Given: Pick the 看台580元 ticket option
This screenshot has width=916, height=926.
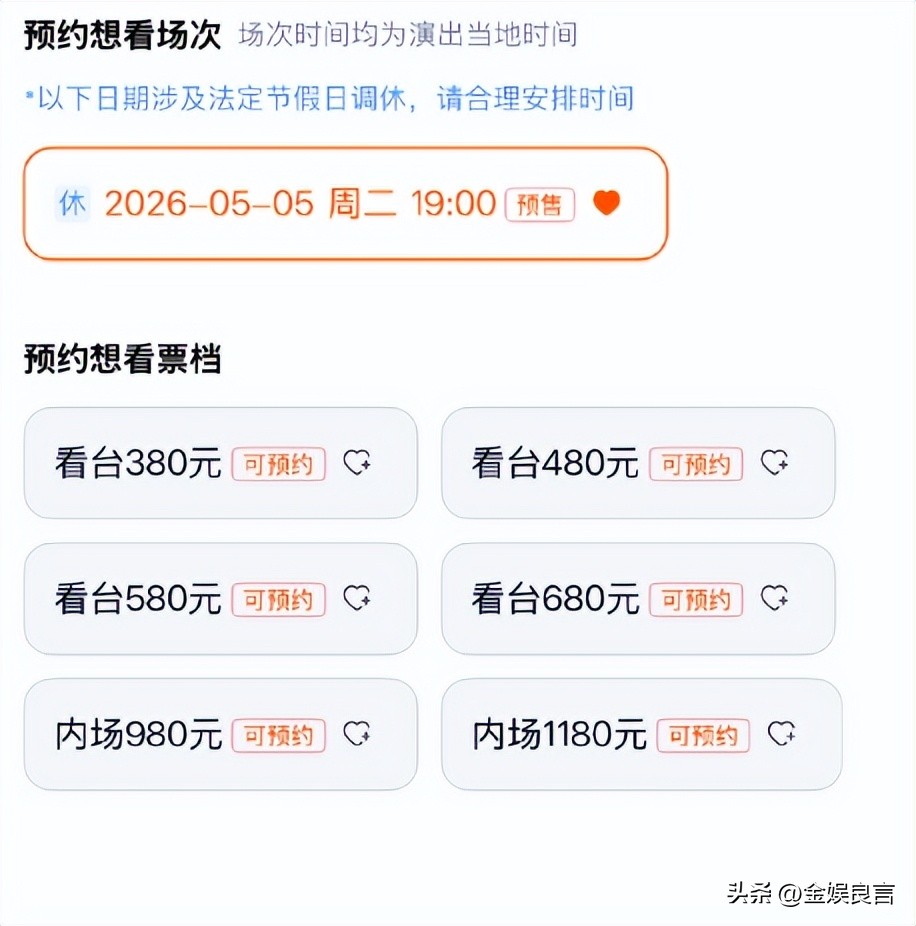Looking at the screenshot, I should pyautogui.click(x=138, y=599).
